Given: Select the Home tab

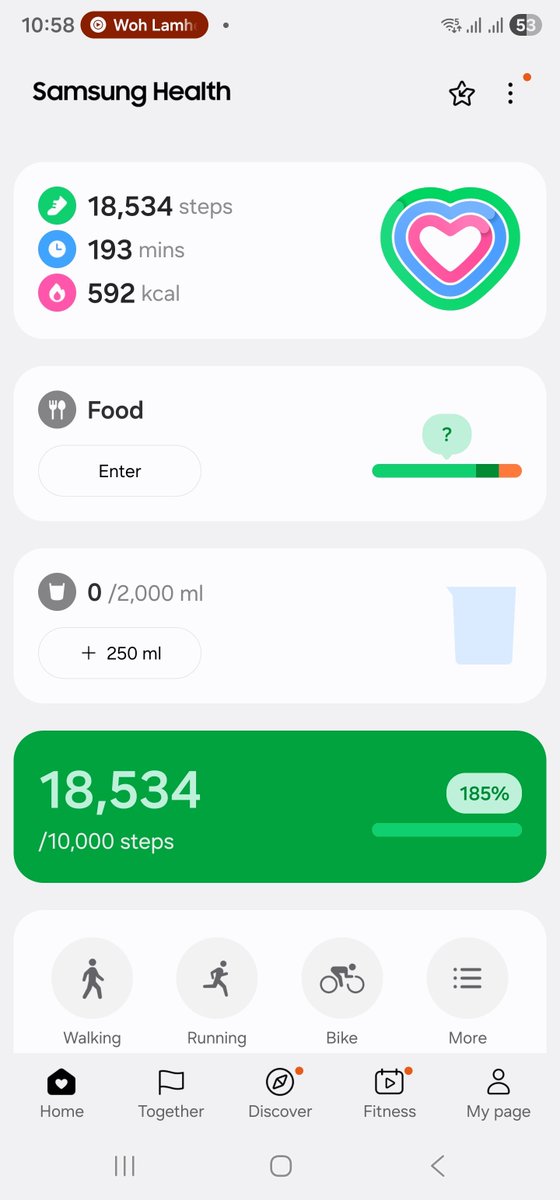Looking at the screenshot, I should click(x=62, y=1093).
